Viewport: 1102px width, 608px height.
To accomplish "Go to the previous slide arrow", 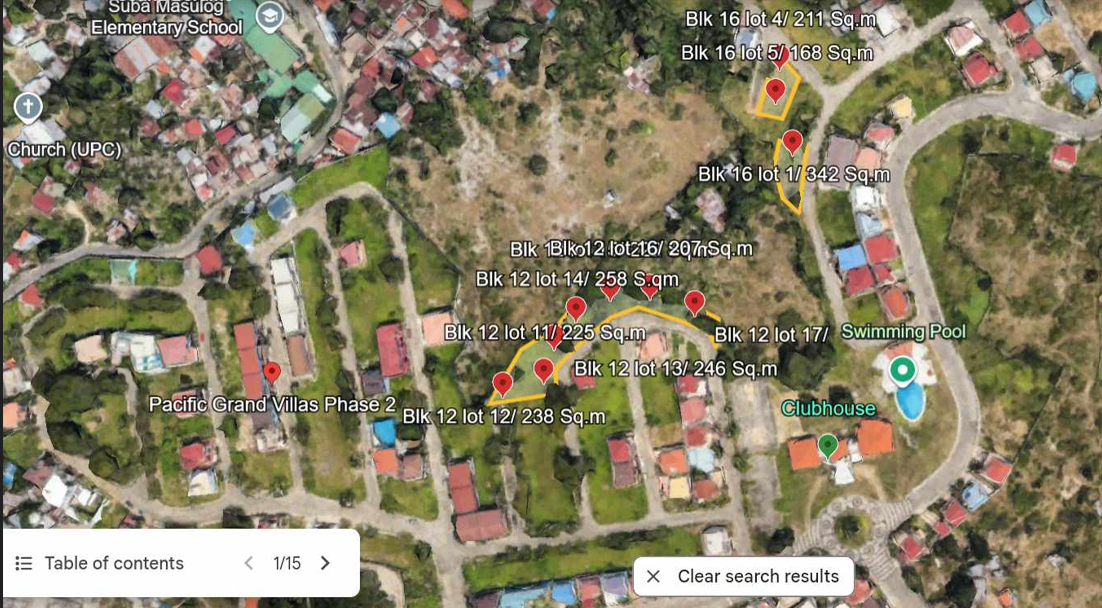I will 249,563.
